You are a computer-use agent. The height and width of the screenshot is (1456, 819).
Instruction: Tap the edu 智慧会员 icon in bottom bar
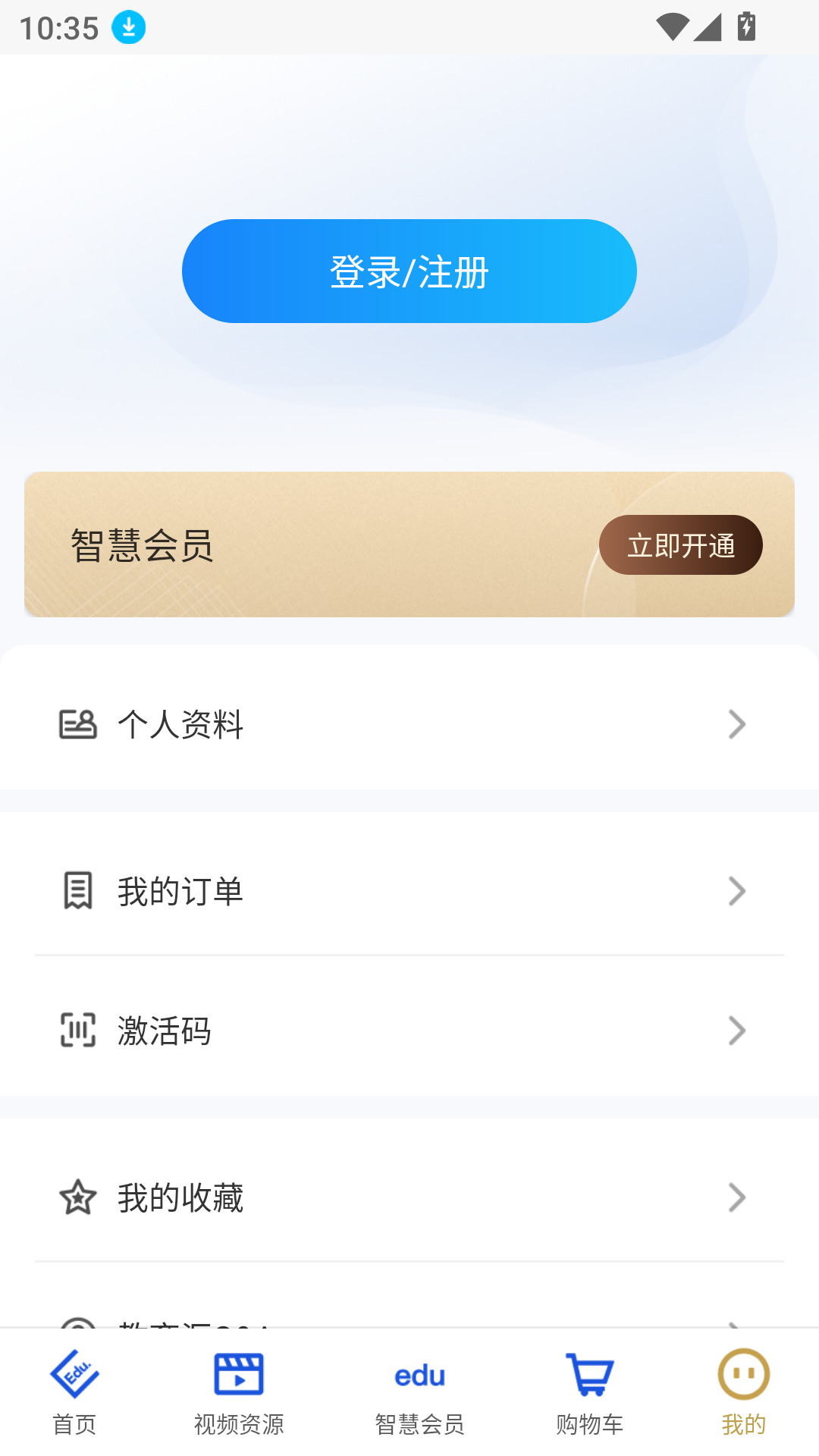point(419,1376)
